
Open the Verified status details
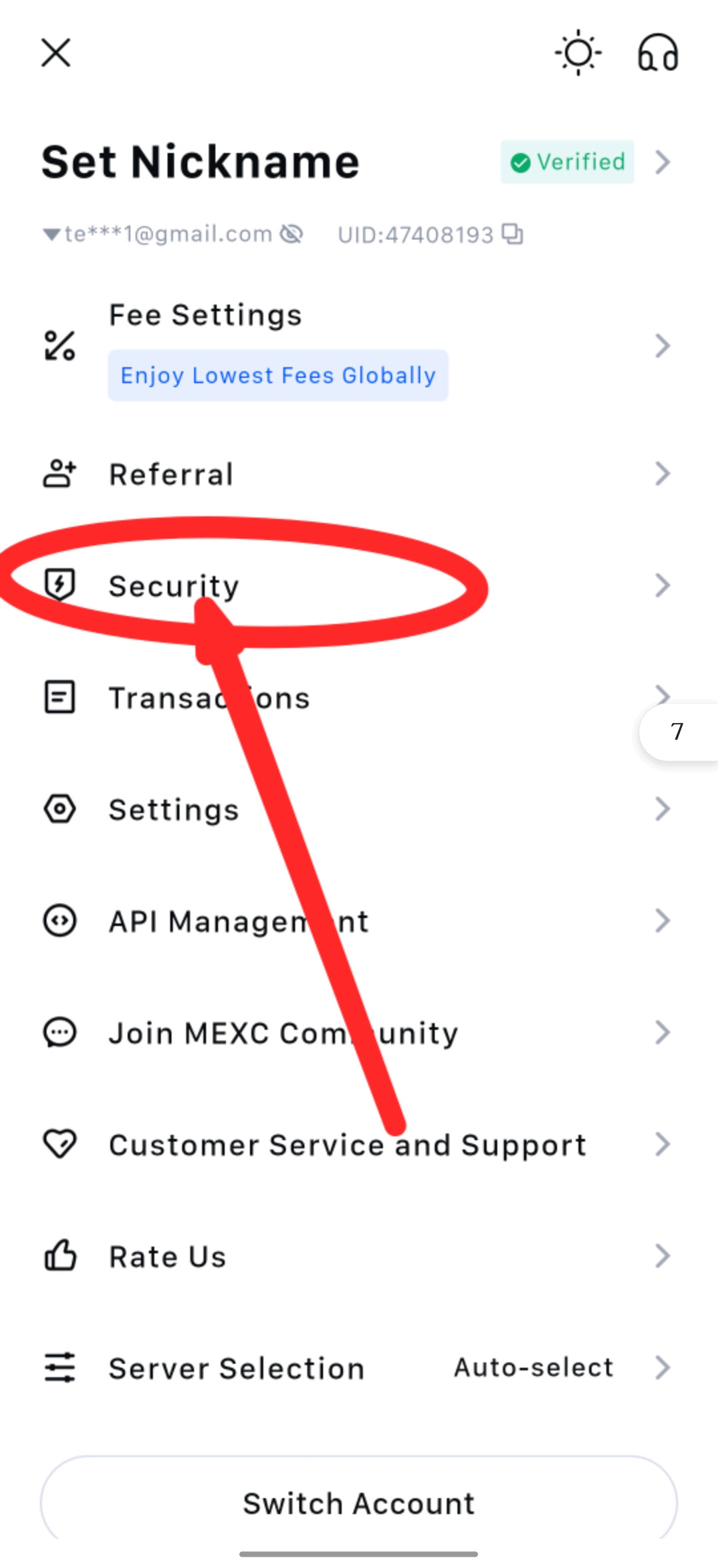pyautogui.click(x=567, y=162)
